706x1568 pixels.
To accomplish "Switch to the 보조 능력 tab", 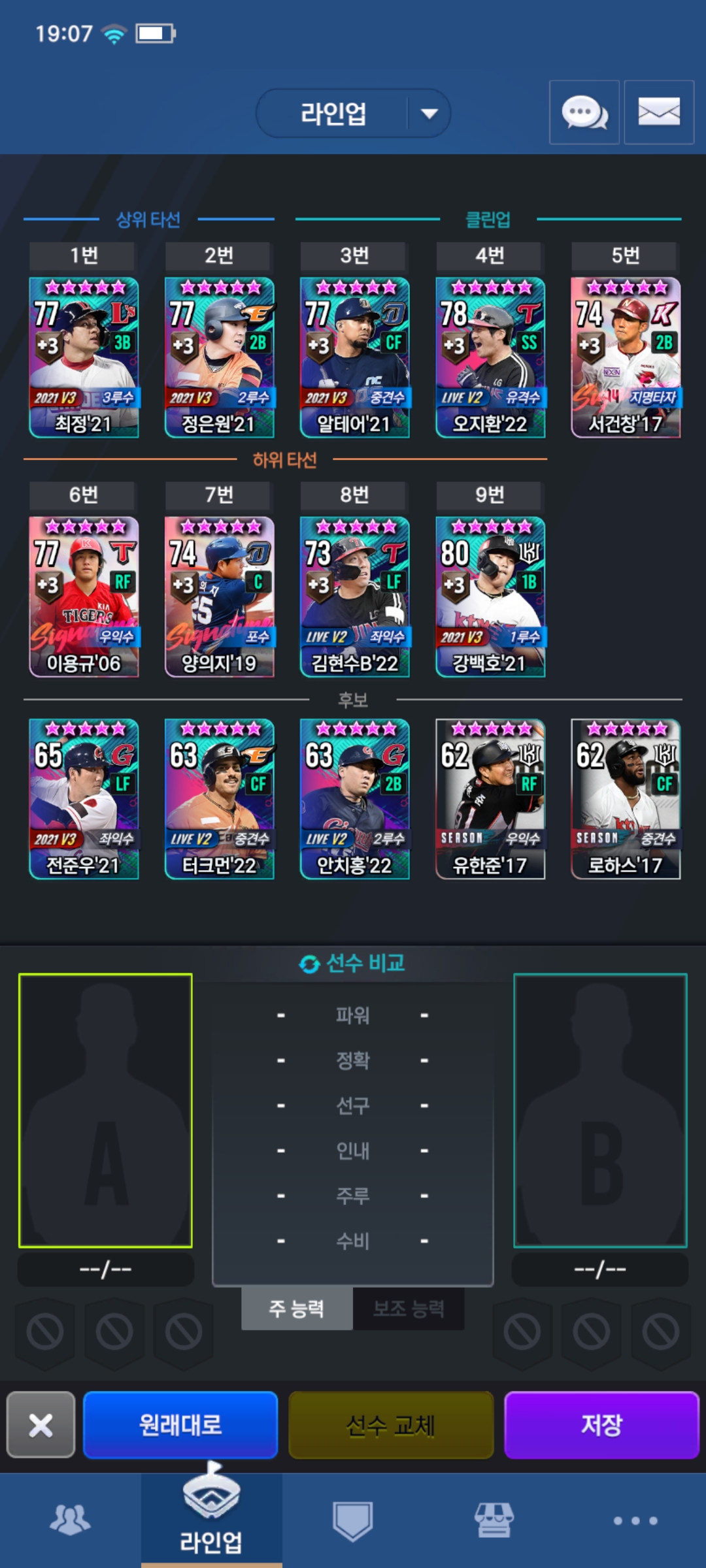I will [x=409, y=1309].
